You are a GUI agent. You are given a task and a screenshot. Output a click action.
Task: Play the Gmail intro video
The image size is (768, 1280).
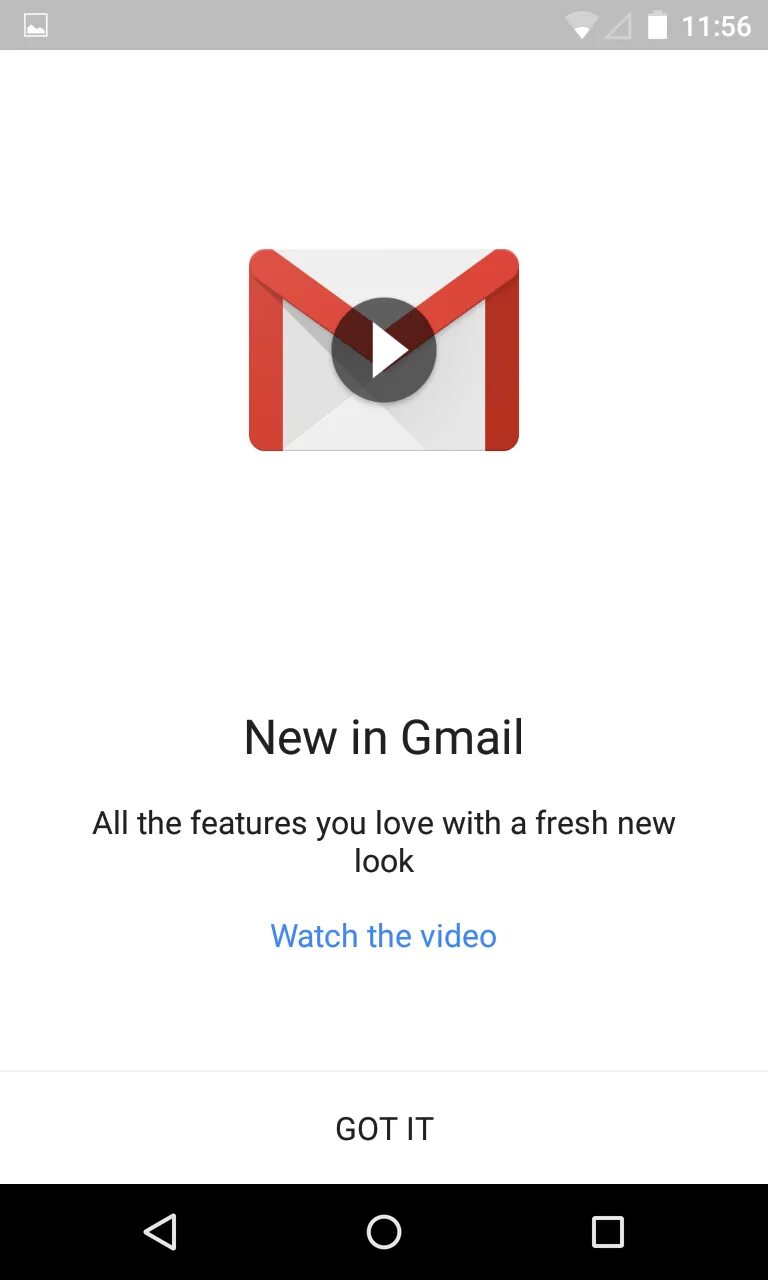(x=384, y=350)
